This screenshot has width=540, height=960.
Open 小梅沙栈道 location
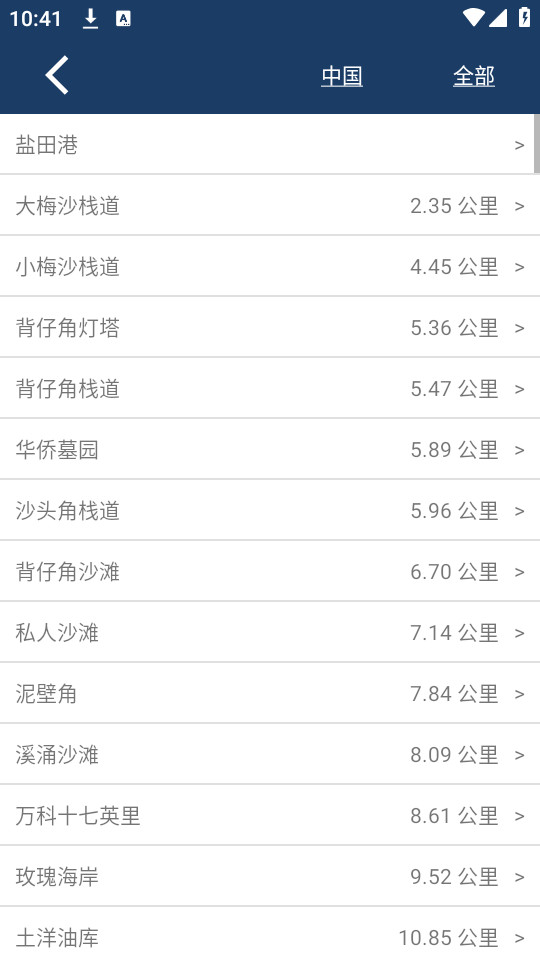[x=270, y=266]
